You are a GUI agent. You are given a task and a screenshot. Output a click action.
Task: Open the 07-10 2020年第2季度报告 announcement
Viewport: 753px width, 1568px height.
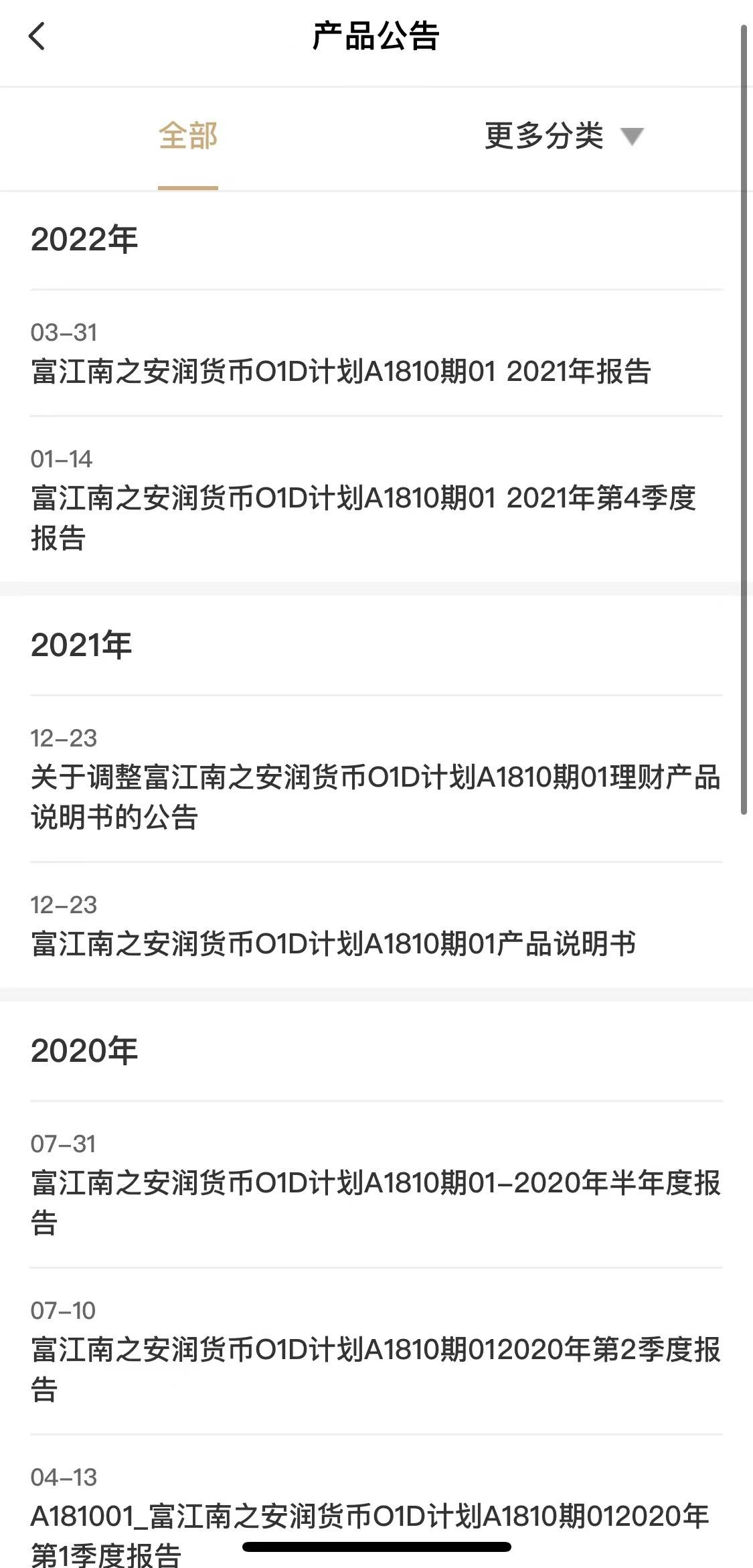(x=376, y=1351)
